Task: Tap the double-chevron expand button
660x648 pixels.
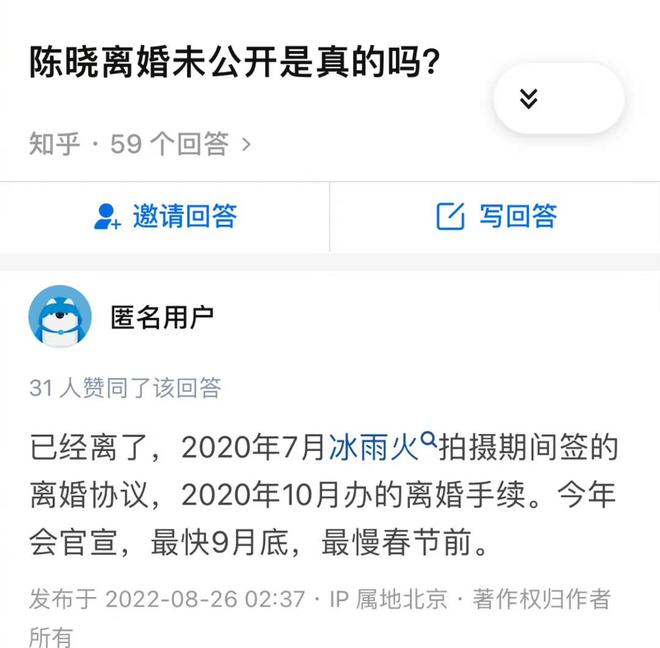Action: (x=529, y=98)
